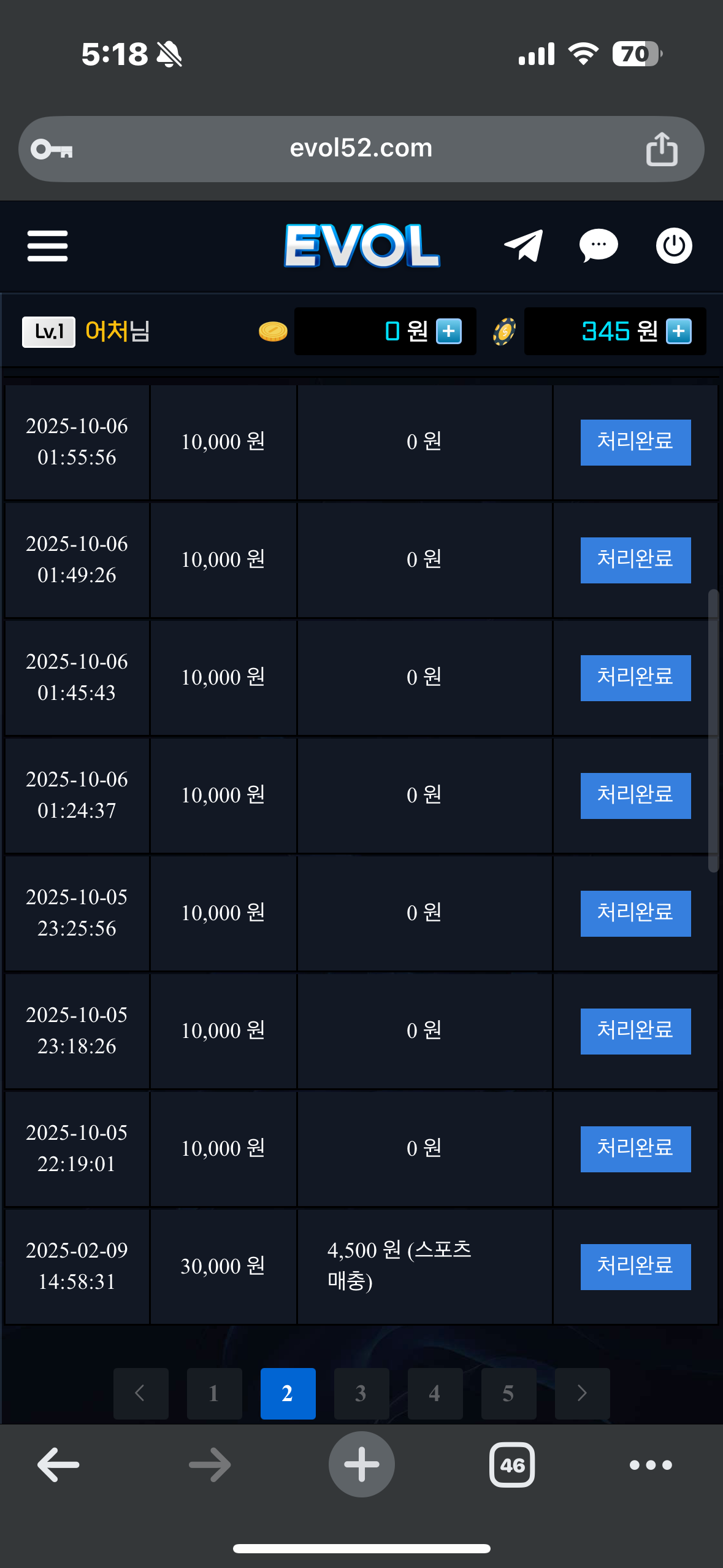Tap 처리완료 for the 2025-02-09 entry
723x1568 pixels.
[635, 1267]
